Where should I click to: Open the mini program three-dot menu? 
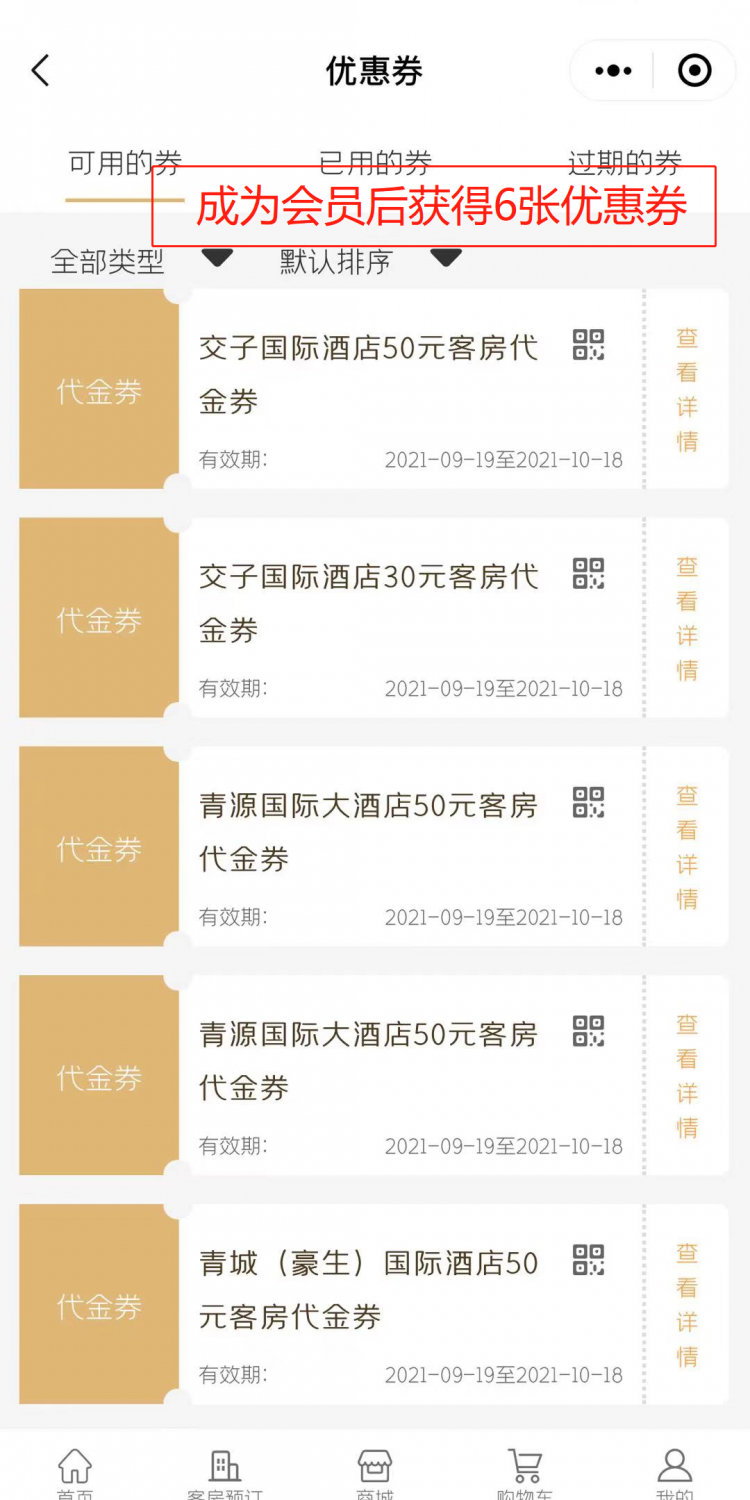[613, 71]
